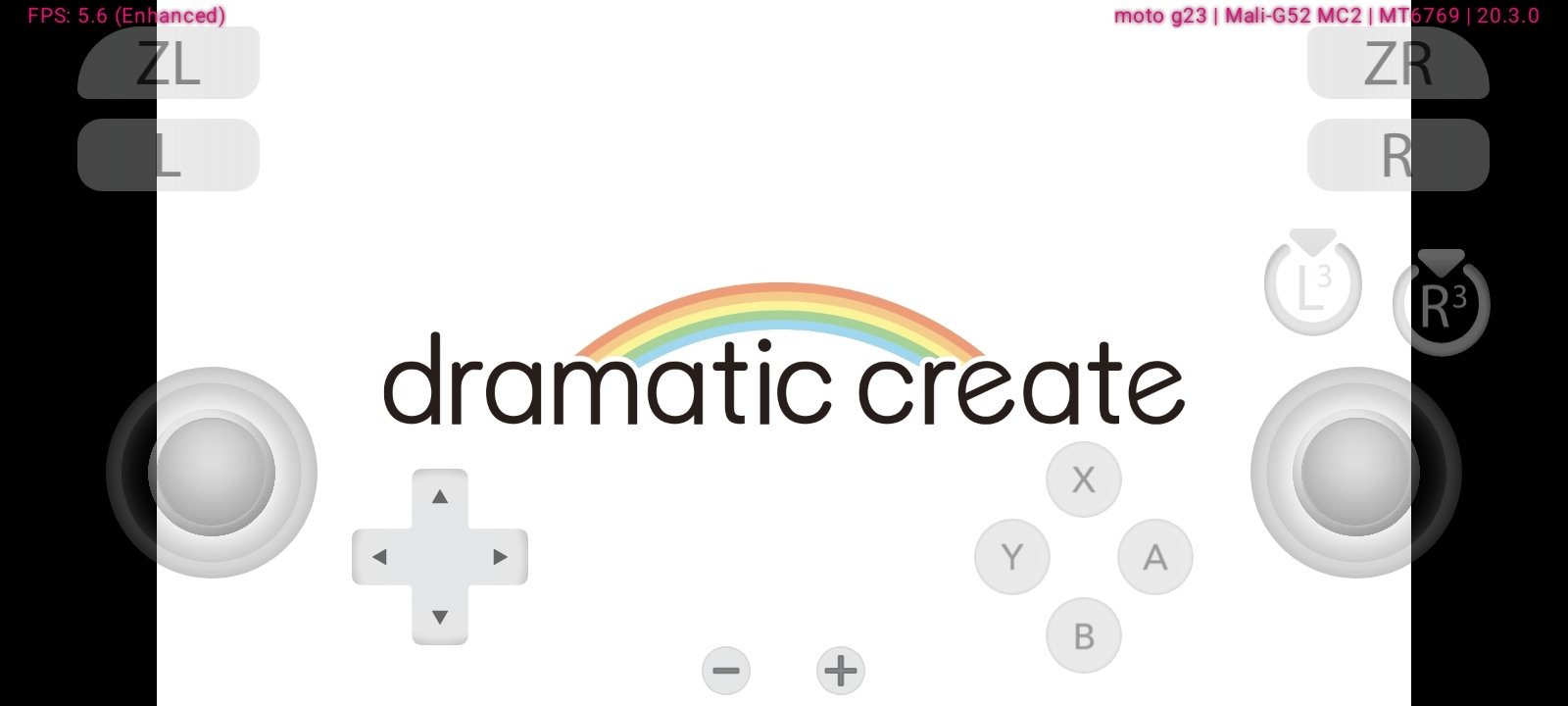Tap D-pad left arrow

click(380, 557)
